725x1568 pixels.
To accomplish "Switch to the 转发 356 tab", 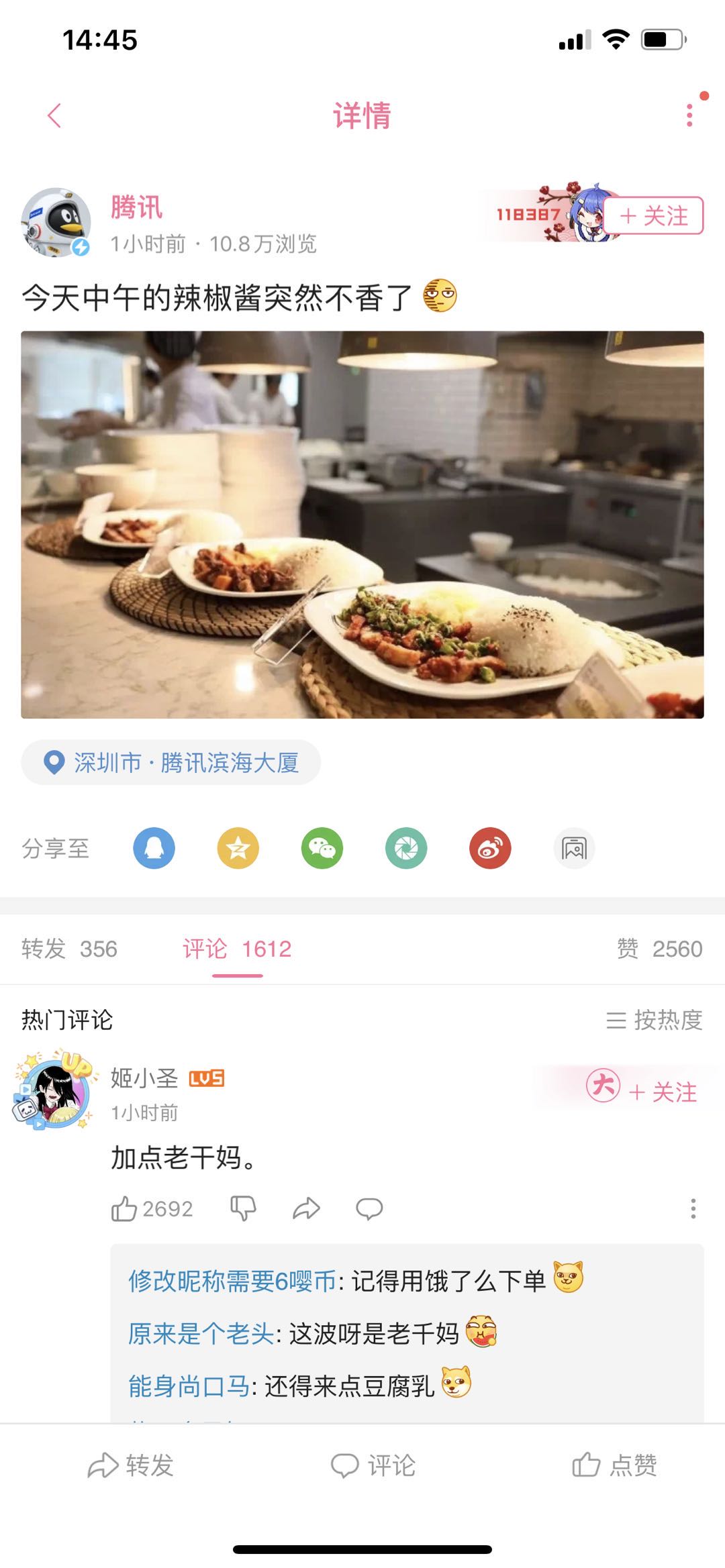I will (x=69, y=949).
